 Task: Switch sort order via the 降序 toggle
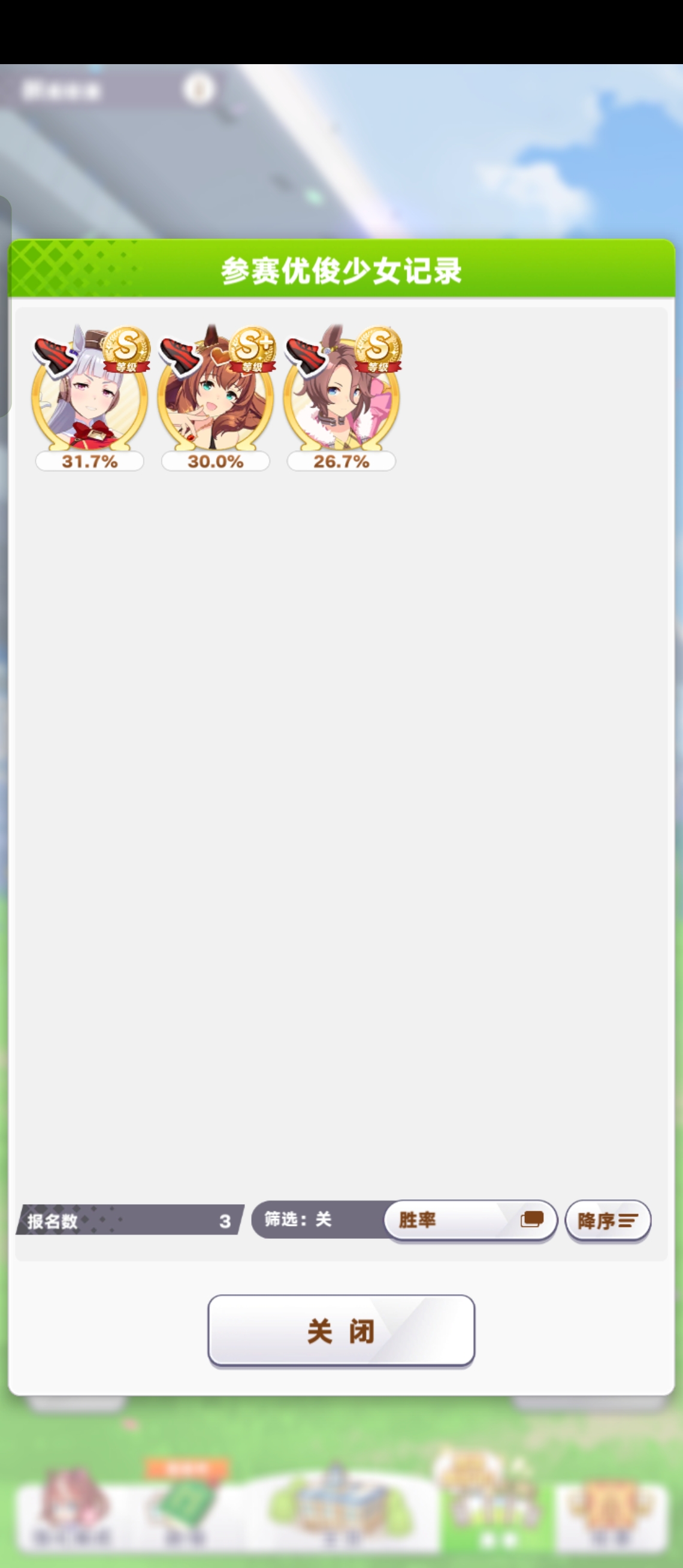(608, 1220)
